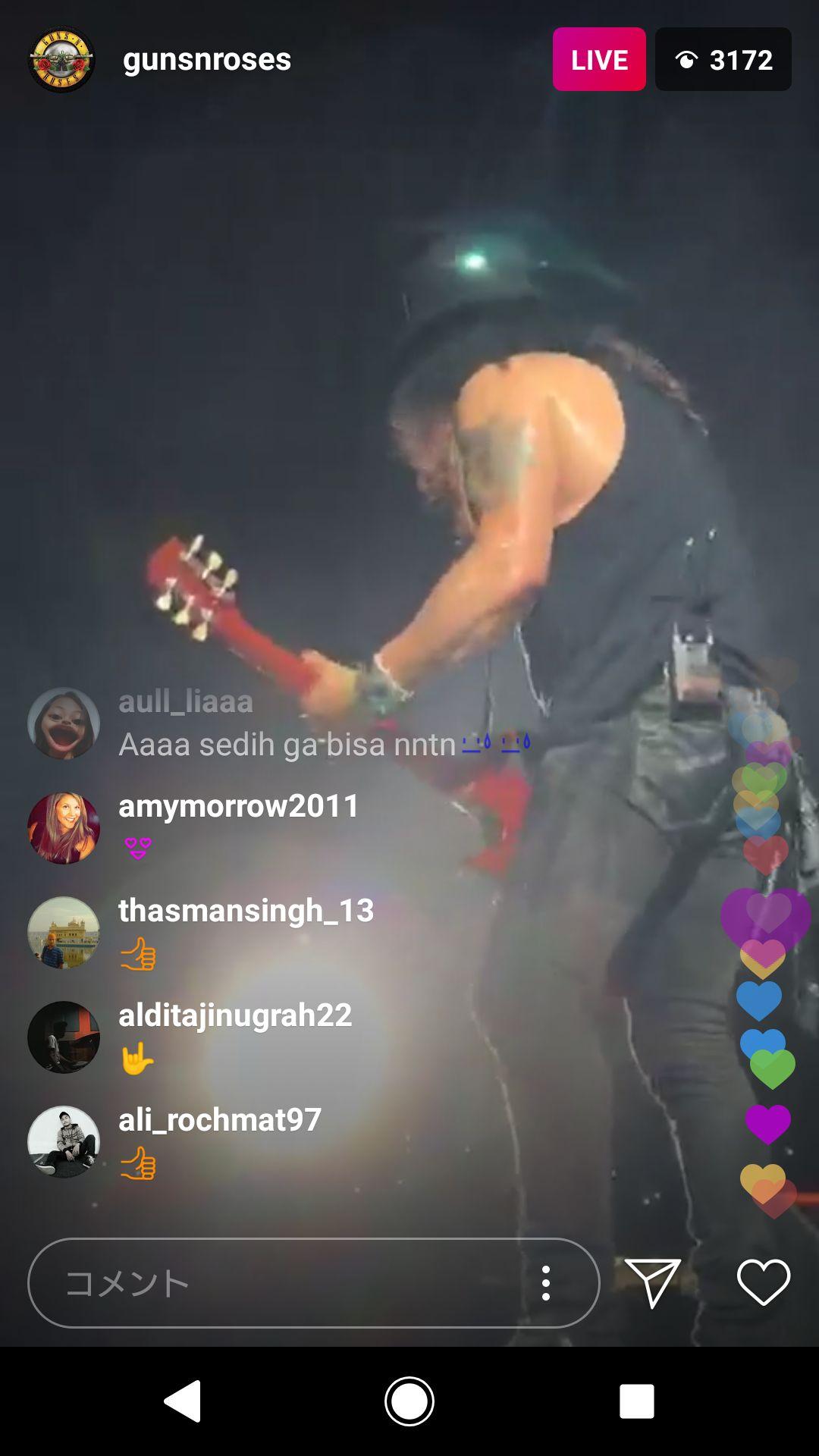Image resolution: width=819 pixels, height=1456 pixels.
Task: Open the gunsnroses profile avatar
Action: pyautogui.click(x=61, y=59)
